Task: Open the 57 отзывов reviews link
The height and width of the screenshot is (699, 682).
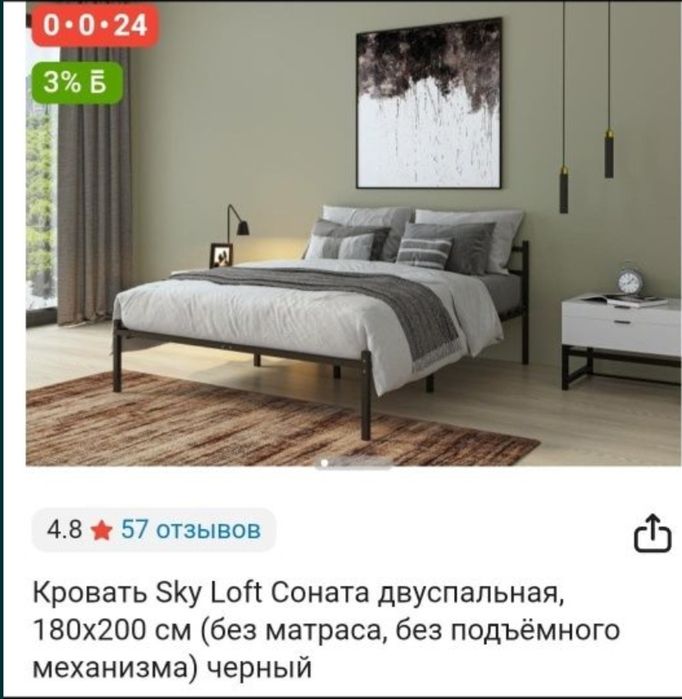Action: coord(191,530)
